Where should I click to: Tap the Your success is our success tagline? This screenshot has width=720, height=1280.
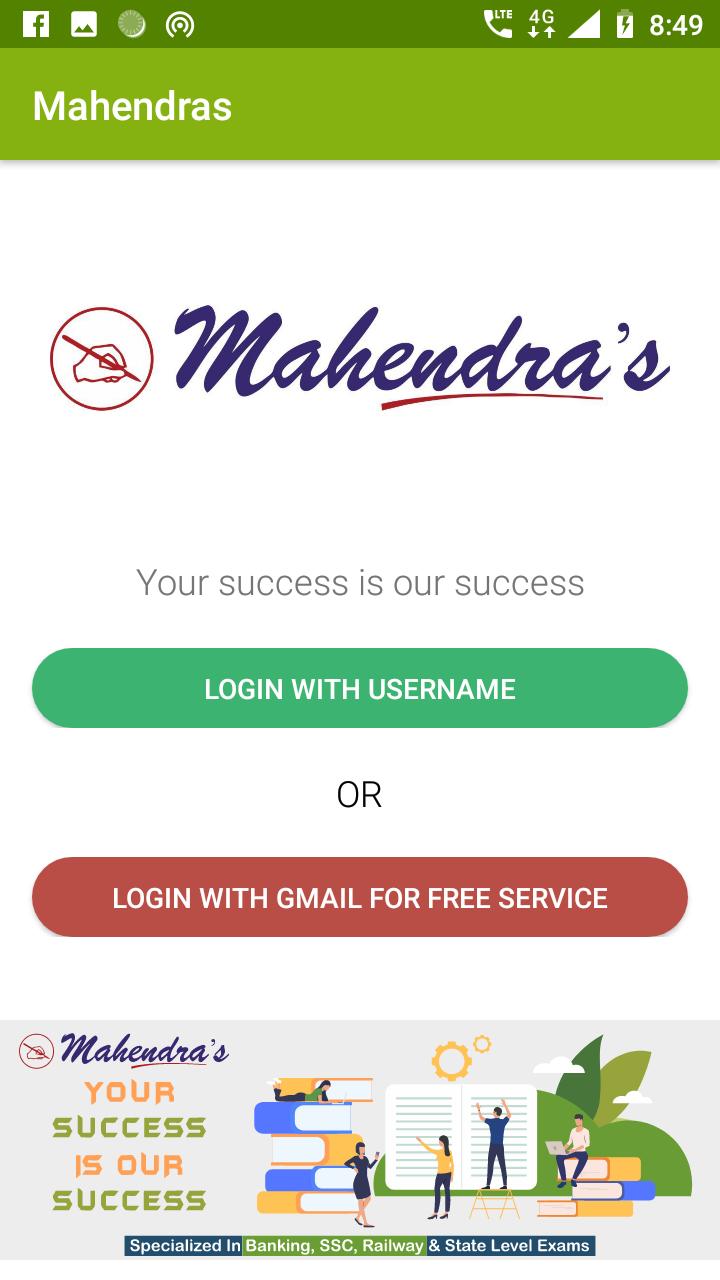click(360, 582)
